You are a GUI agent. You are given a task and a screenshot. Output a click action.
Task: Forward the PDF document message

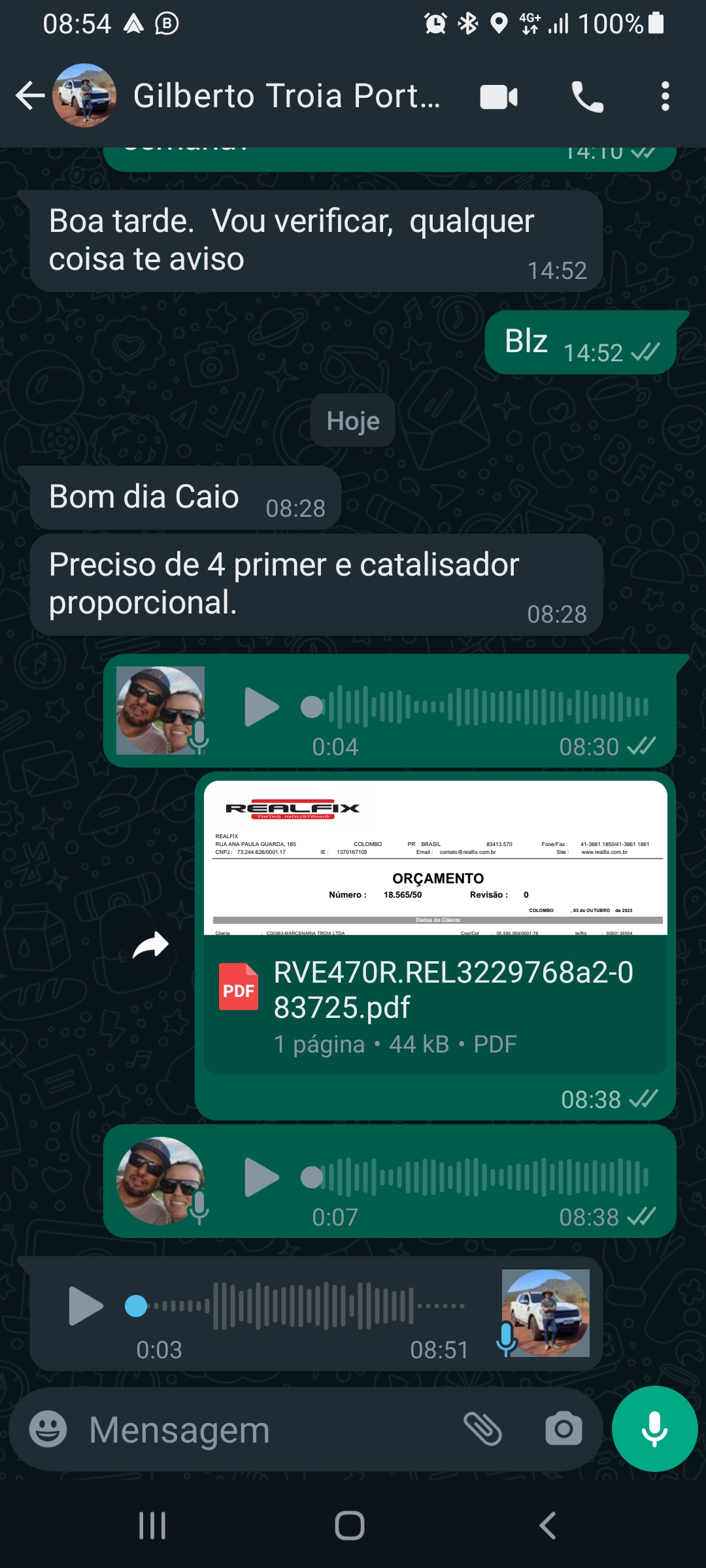tap(150, 945)
